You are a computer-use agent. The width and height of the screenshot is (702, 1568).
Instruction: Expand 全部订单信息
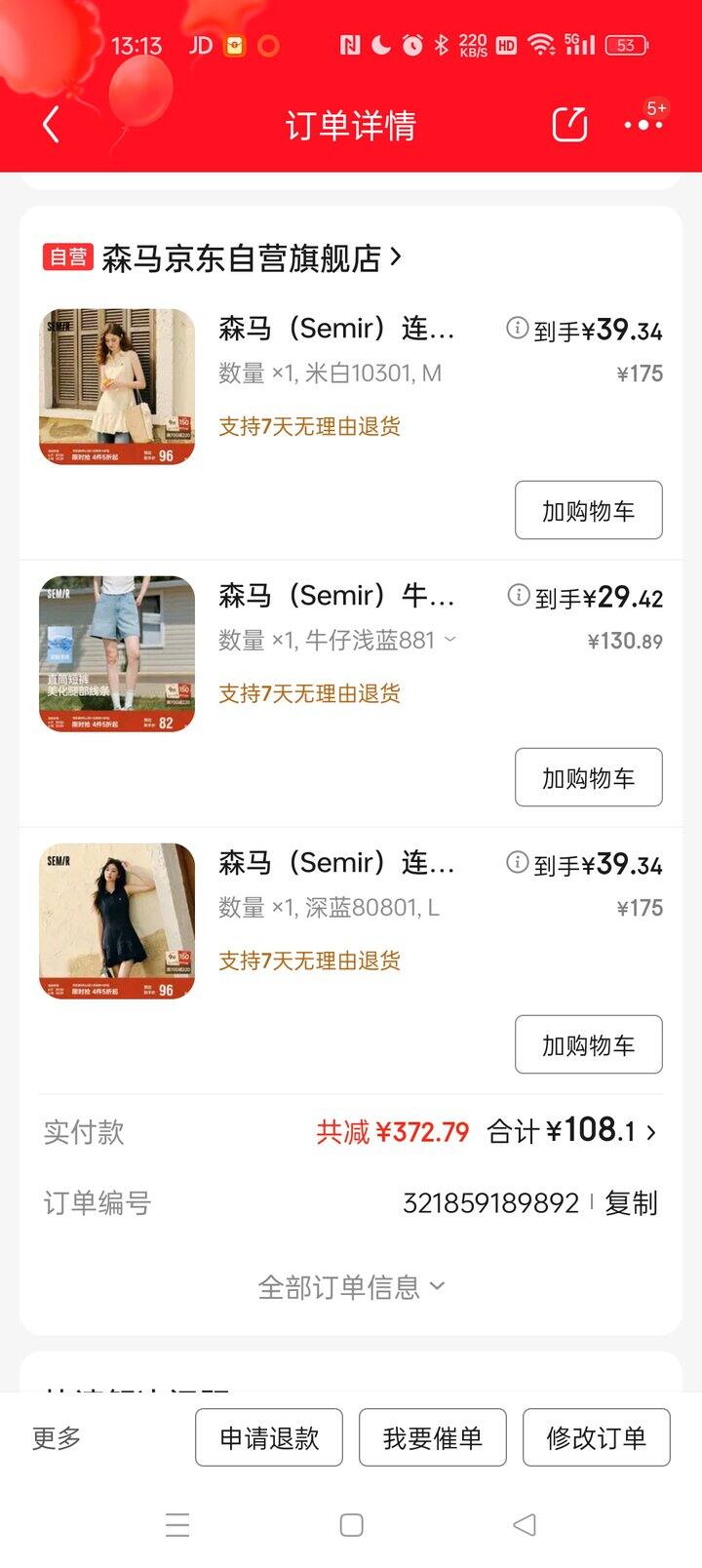[x=351, y=1287]
